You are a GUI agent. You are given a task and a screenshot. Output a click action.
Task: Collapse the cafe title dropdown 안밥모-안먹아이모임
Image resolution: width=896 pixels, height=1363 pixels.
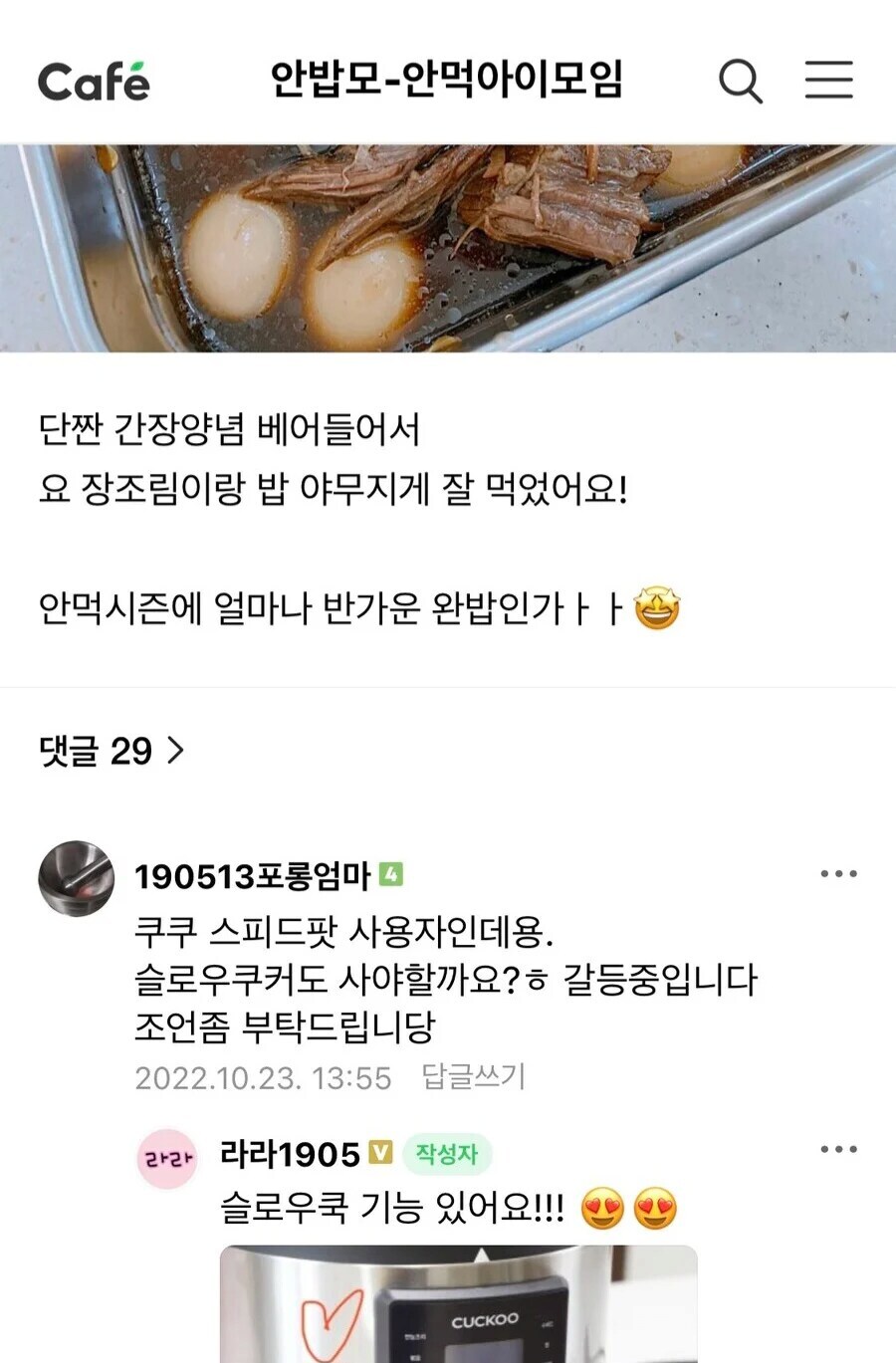(x=448, y=82)
